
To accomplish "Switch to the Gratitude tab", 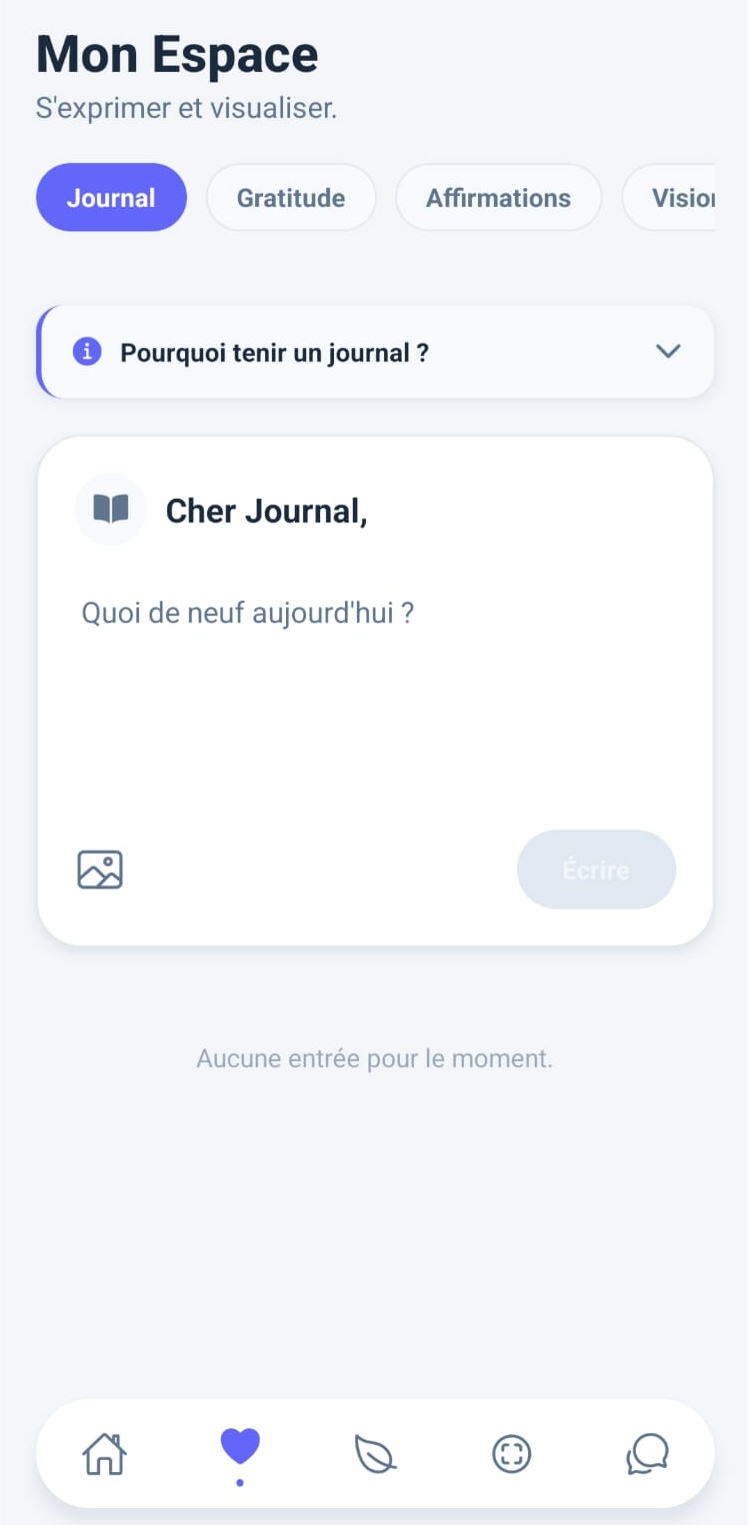I will [x=290, y=197].
